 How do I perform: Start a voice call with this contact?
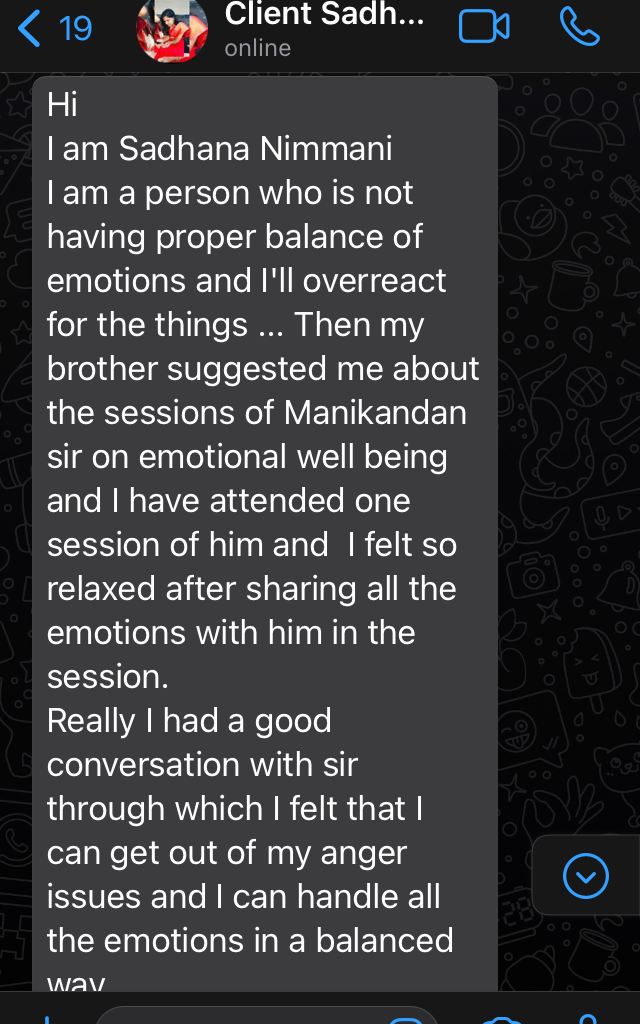coord(580,28)
